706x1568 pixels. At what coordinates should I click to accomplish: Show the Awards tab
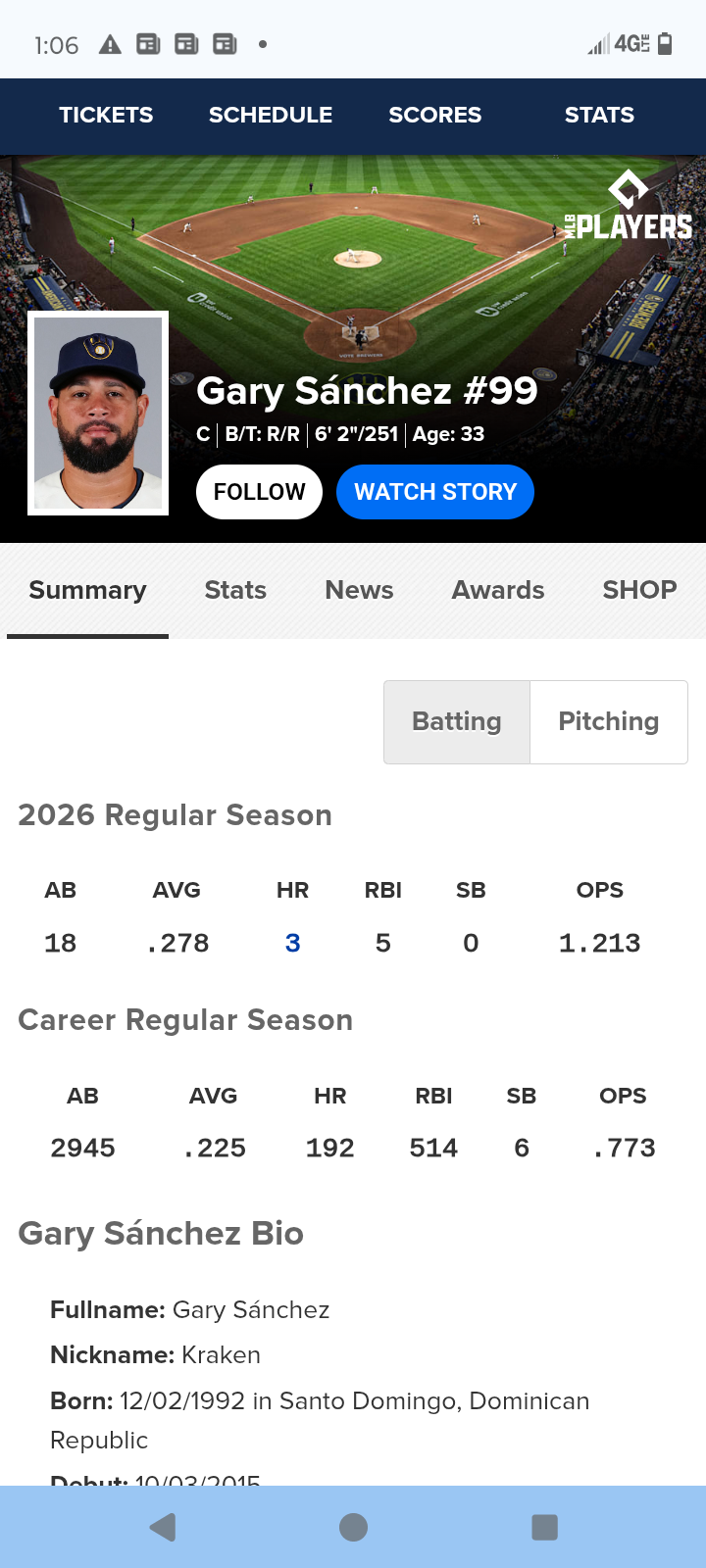[498, 590]
